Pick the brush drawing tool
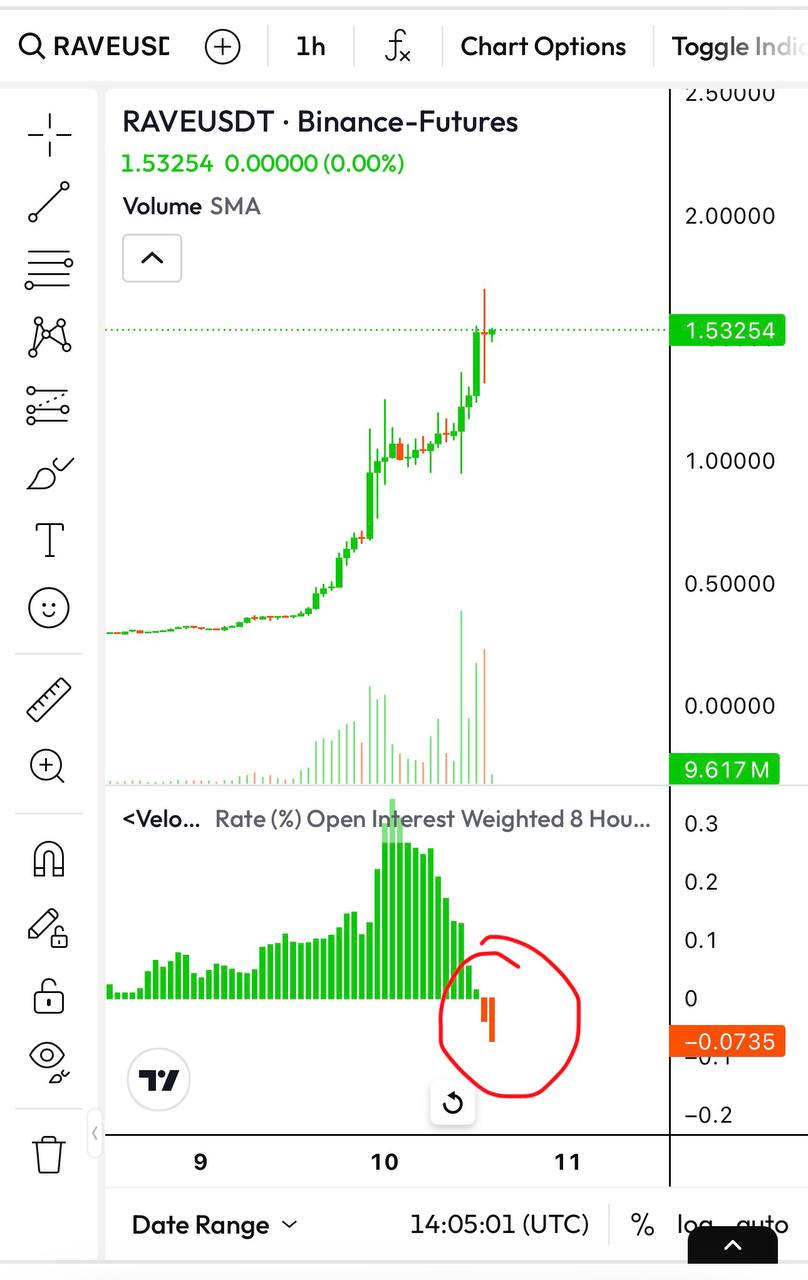Viewport: 808px width, 1280px height. pos(49,473)
